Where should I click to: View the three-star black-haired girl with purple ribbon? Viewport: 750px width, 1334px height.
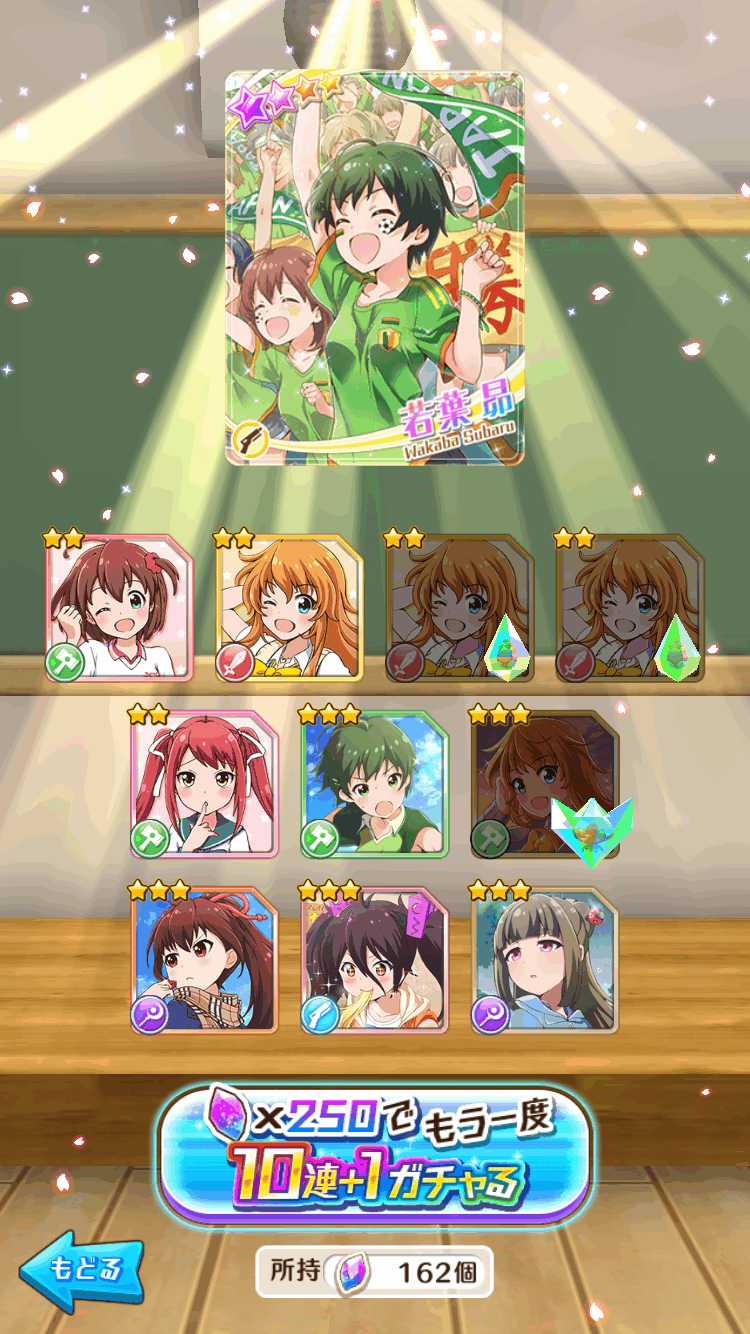tap(375, 960)
